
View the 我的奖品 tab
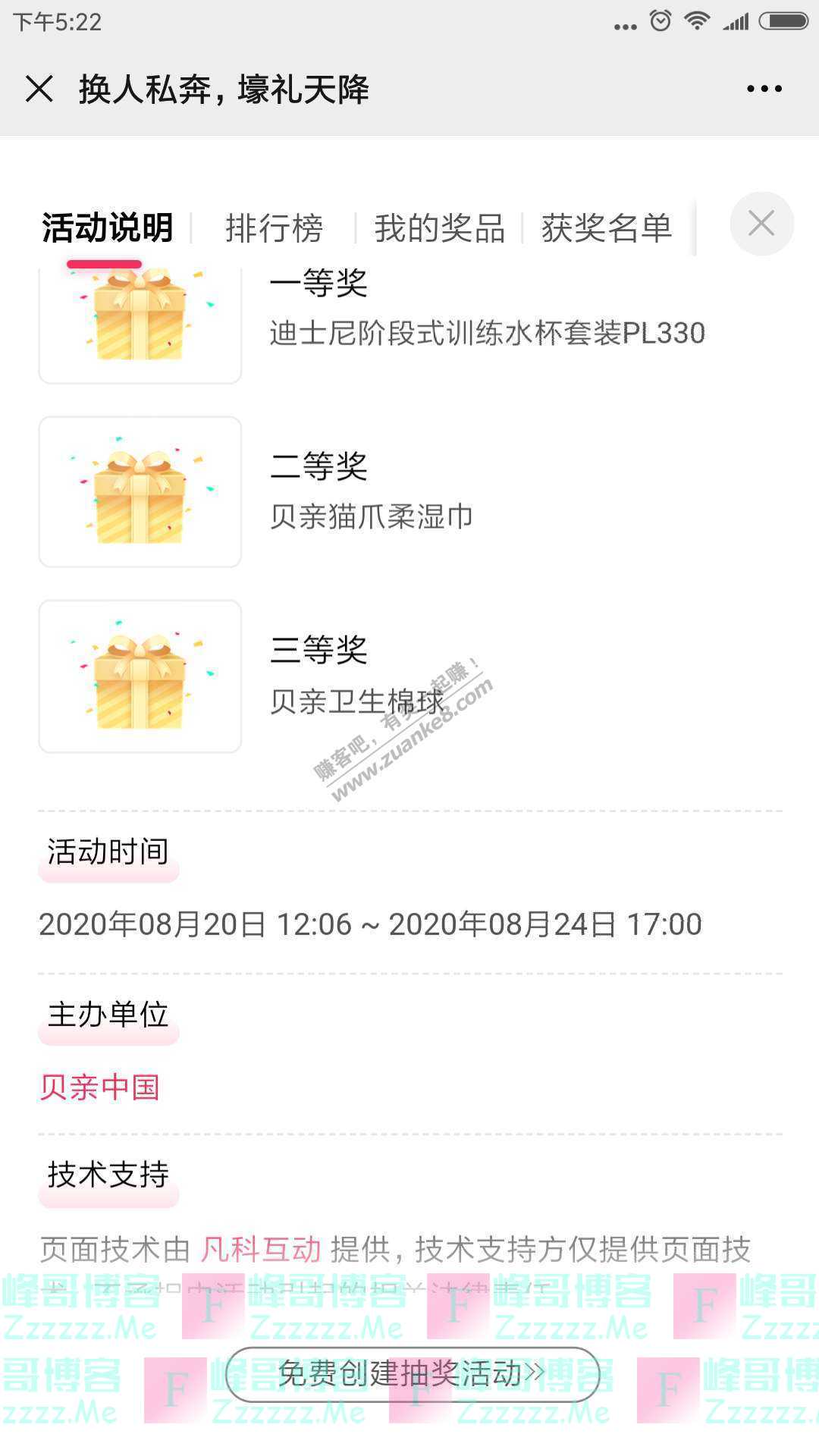pos(439,227)
